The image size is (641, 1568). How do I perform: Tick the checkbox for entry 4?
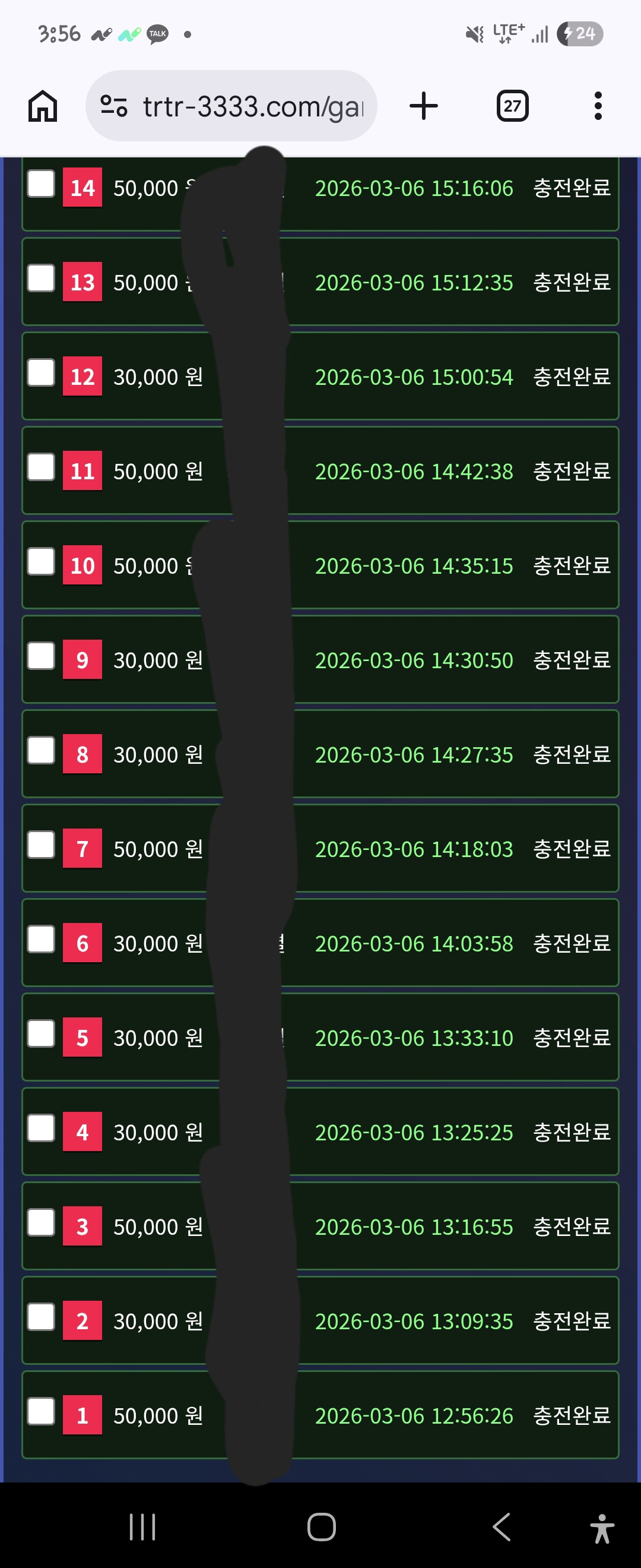point(42,1128)
